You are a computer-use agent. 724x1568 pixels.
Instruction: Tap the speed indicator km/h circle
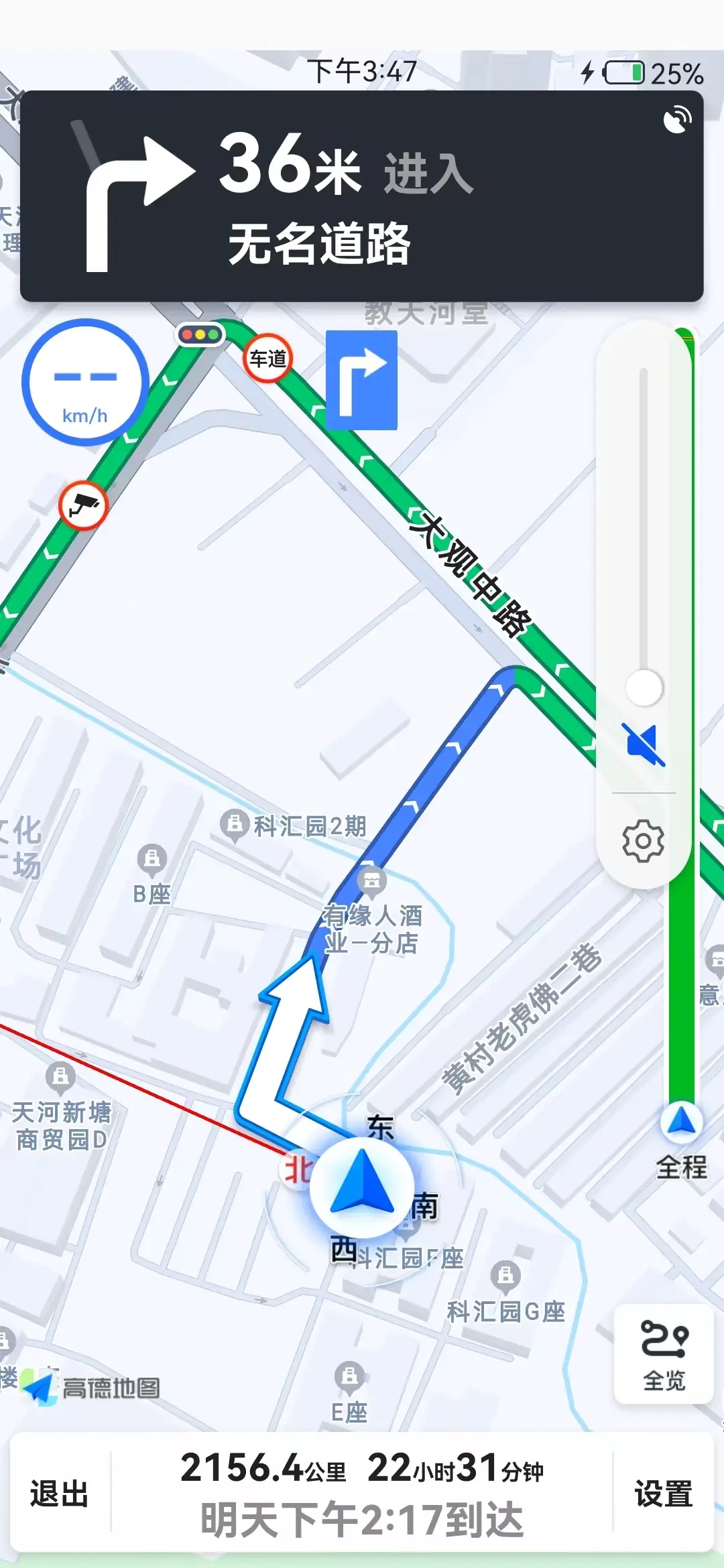pyautogui.click(x=85, y=383)
